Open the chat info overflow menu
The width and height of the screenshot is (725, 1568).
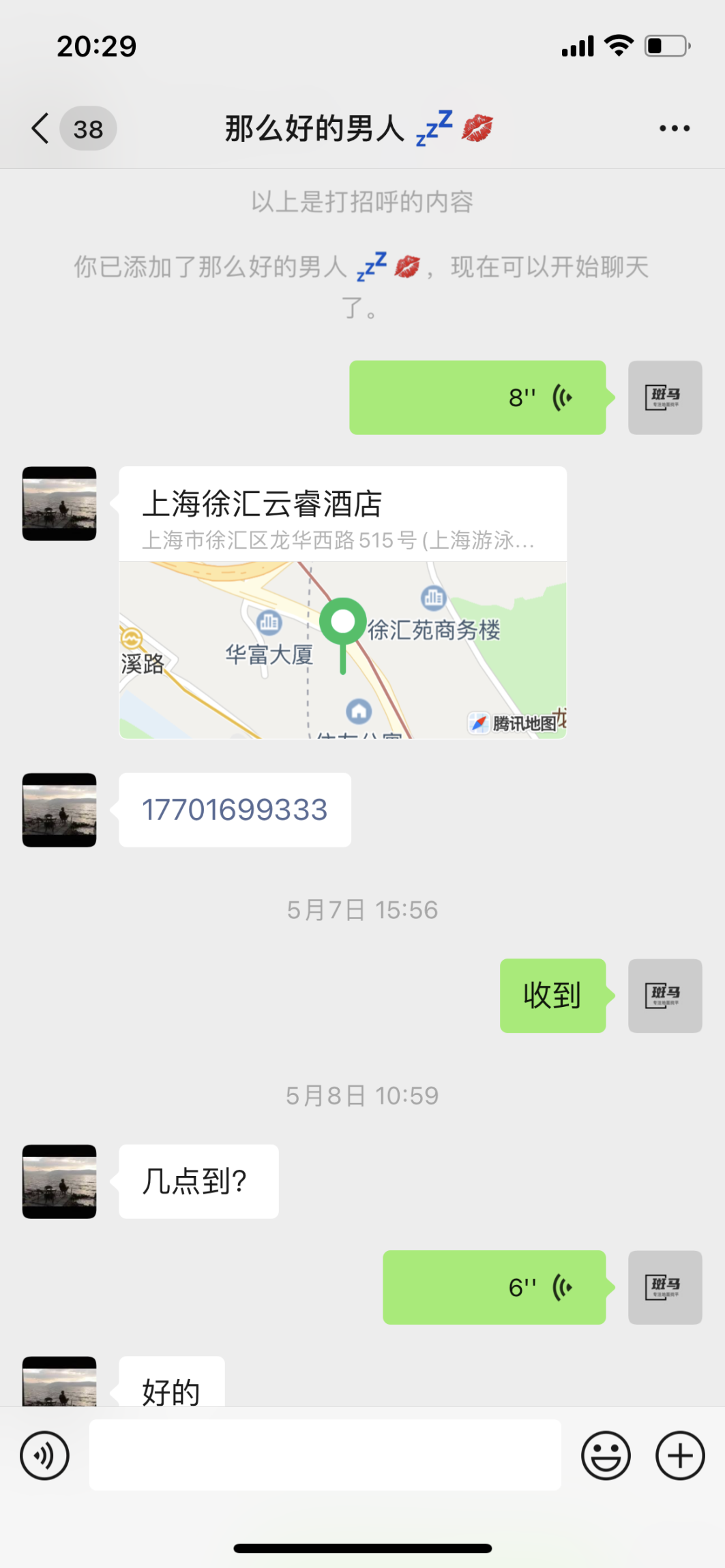674,128
